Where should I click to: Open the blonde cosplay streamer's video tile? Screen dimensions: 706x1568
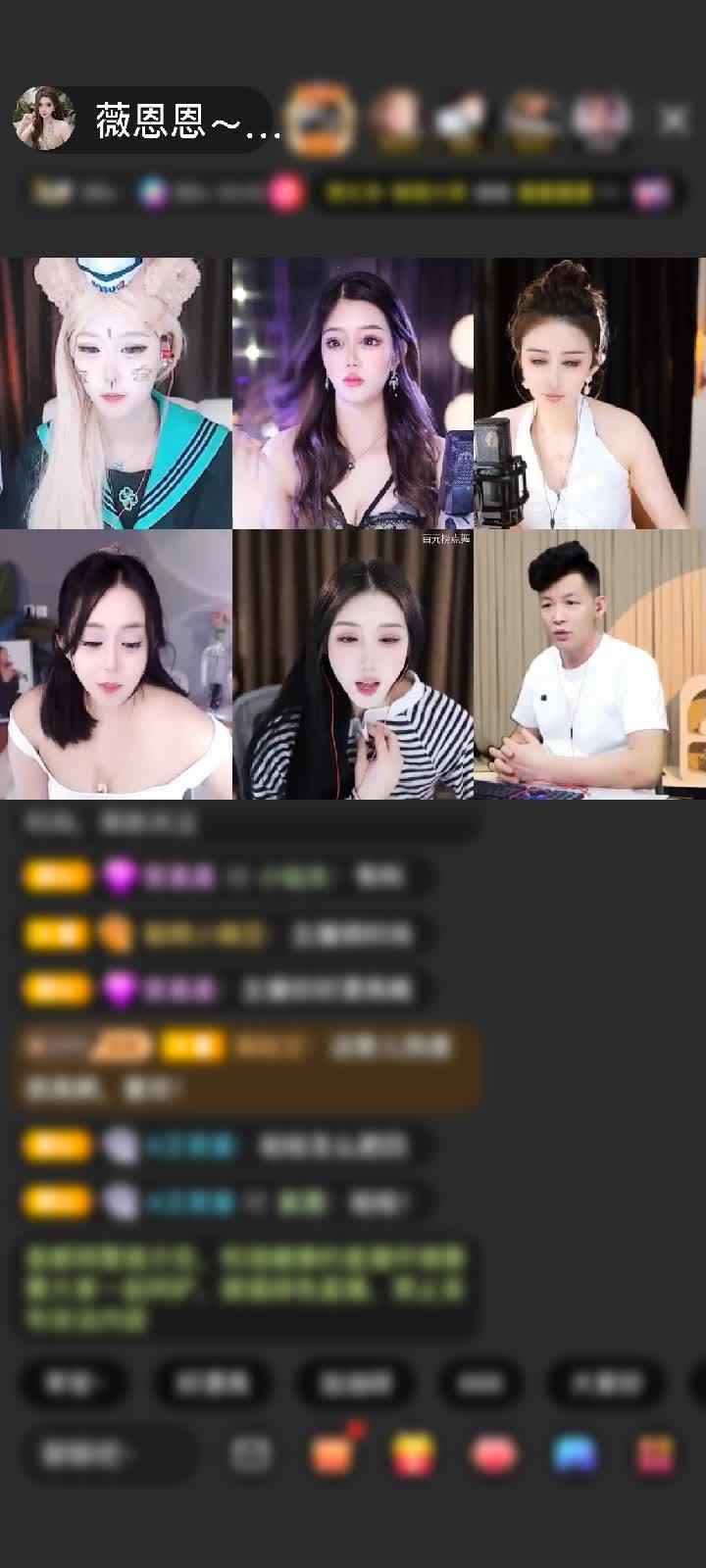tap(116, 393)
